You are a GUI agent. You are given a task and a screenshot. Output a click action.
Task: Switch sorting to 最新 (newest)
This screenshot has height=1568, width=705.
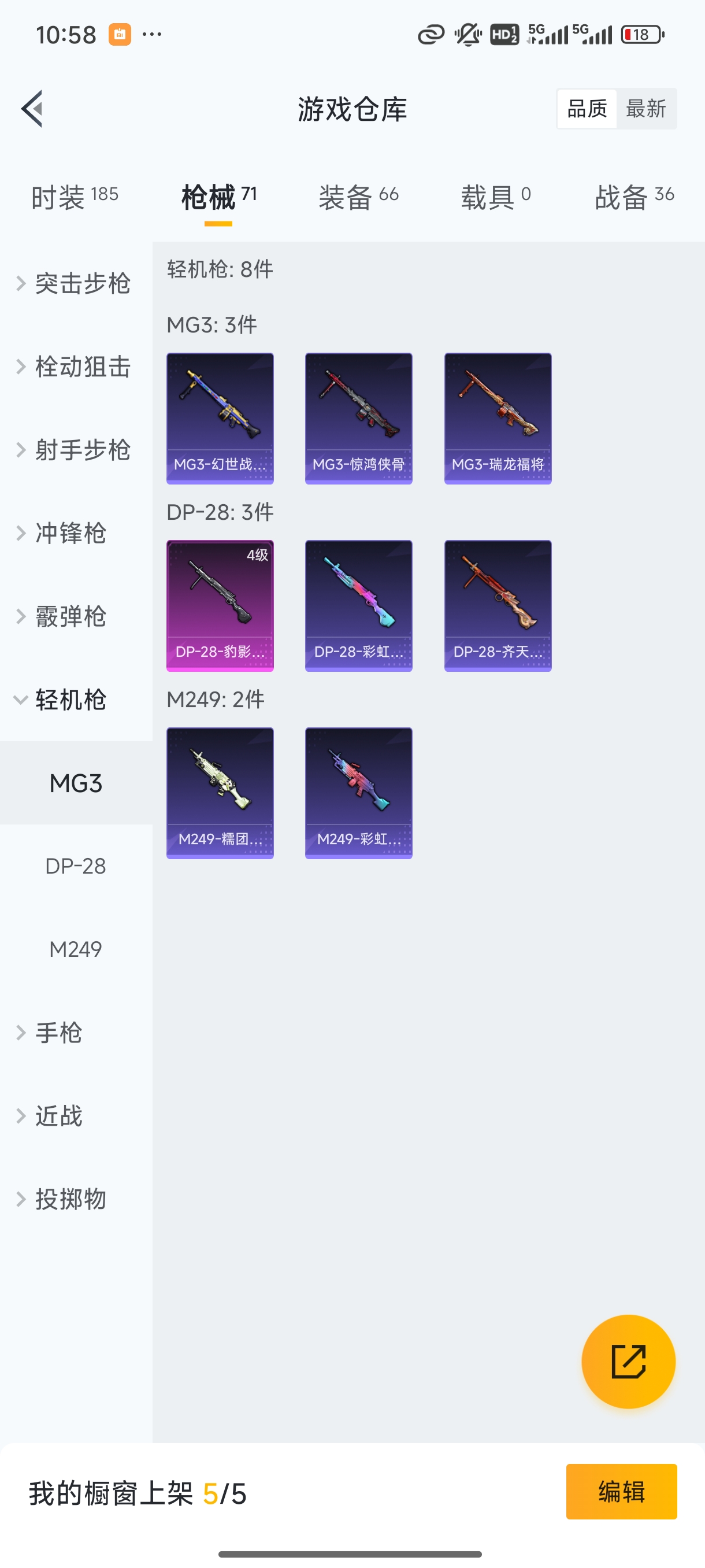coord(647,108)
